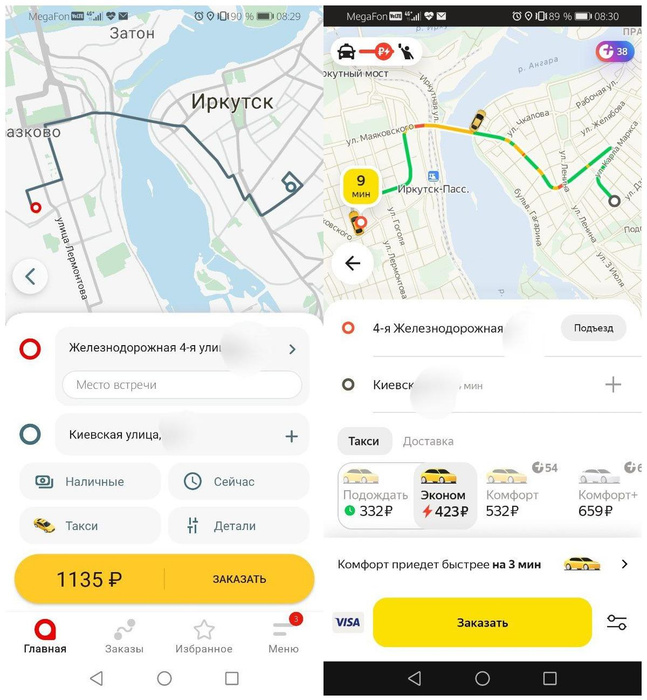This screenshot has width=647, height=700.
Task: Open the Меню tab with badge
Action: [x=284, y=637]
